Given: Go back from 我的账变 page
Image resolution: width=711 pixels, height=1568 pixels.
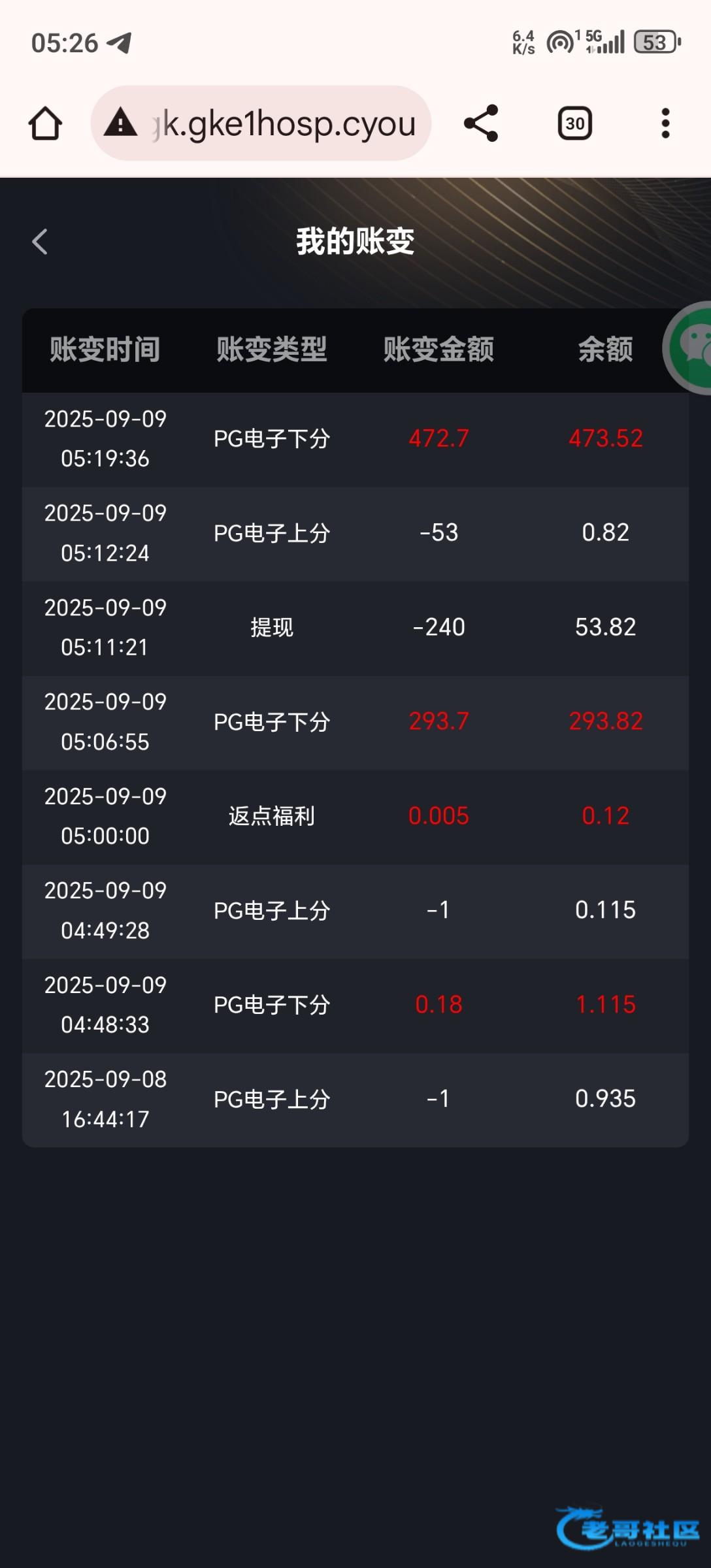Looking at the screenshot, I should 40,242.
